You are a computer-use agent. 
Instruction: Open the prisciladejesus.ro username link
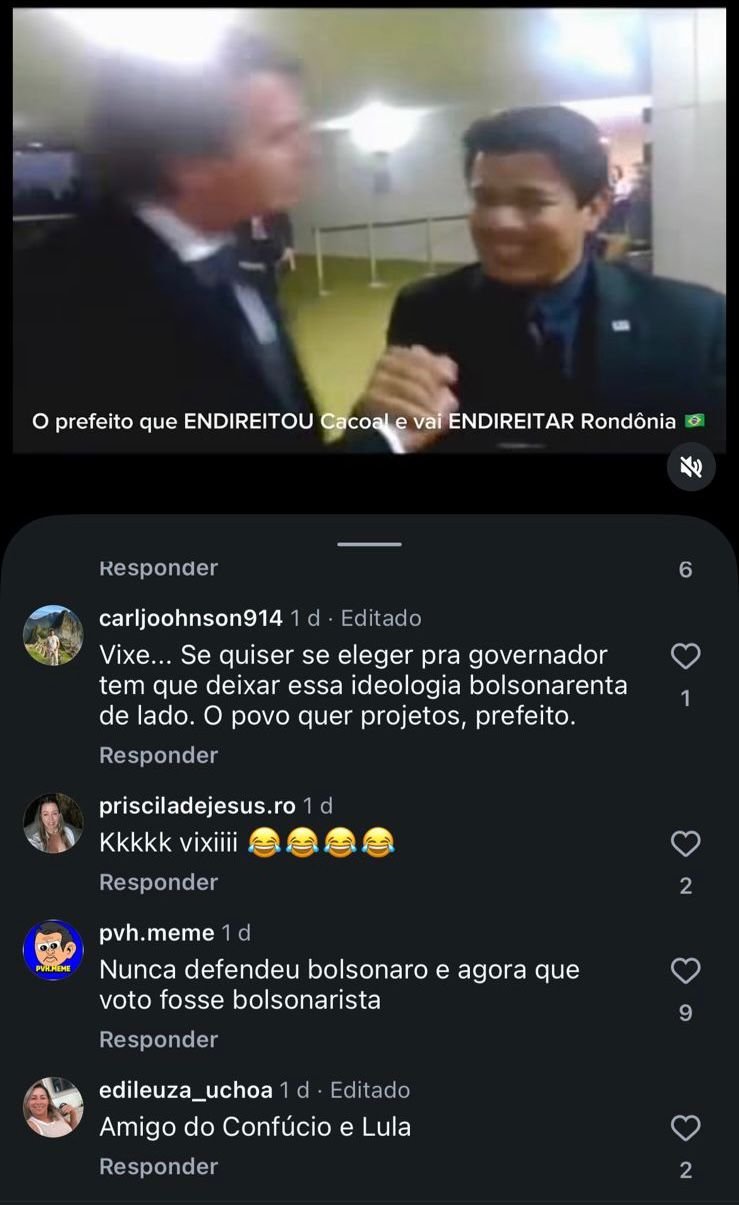[x=197, y=806]
